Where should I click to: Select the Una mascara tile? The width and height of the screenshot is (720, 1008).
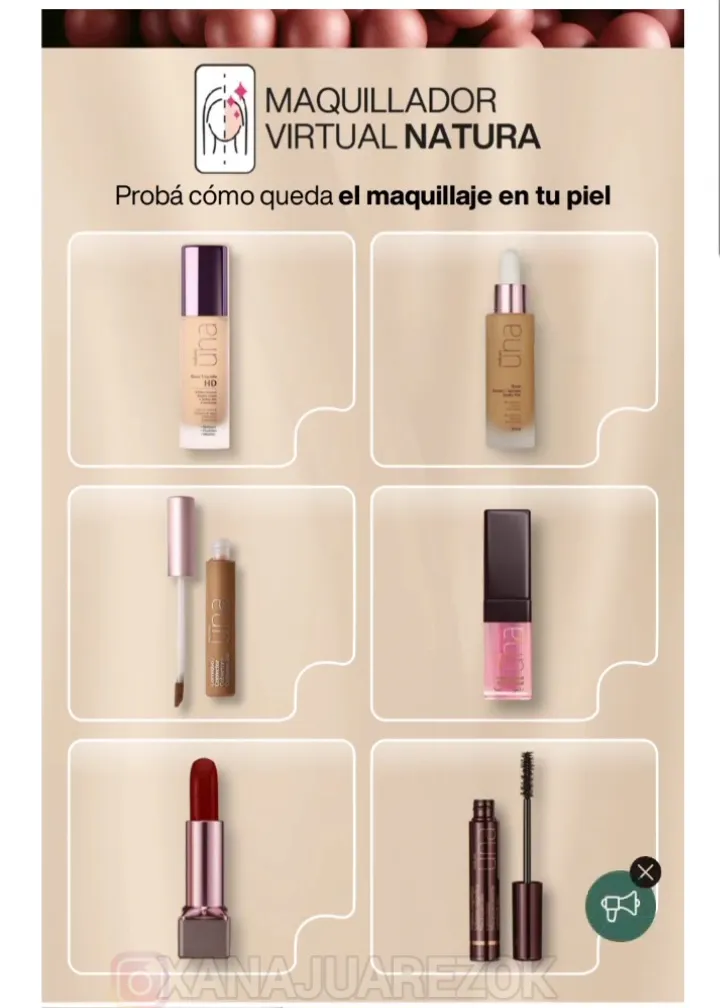click(x=500, y=855)
